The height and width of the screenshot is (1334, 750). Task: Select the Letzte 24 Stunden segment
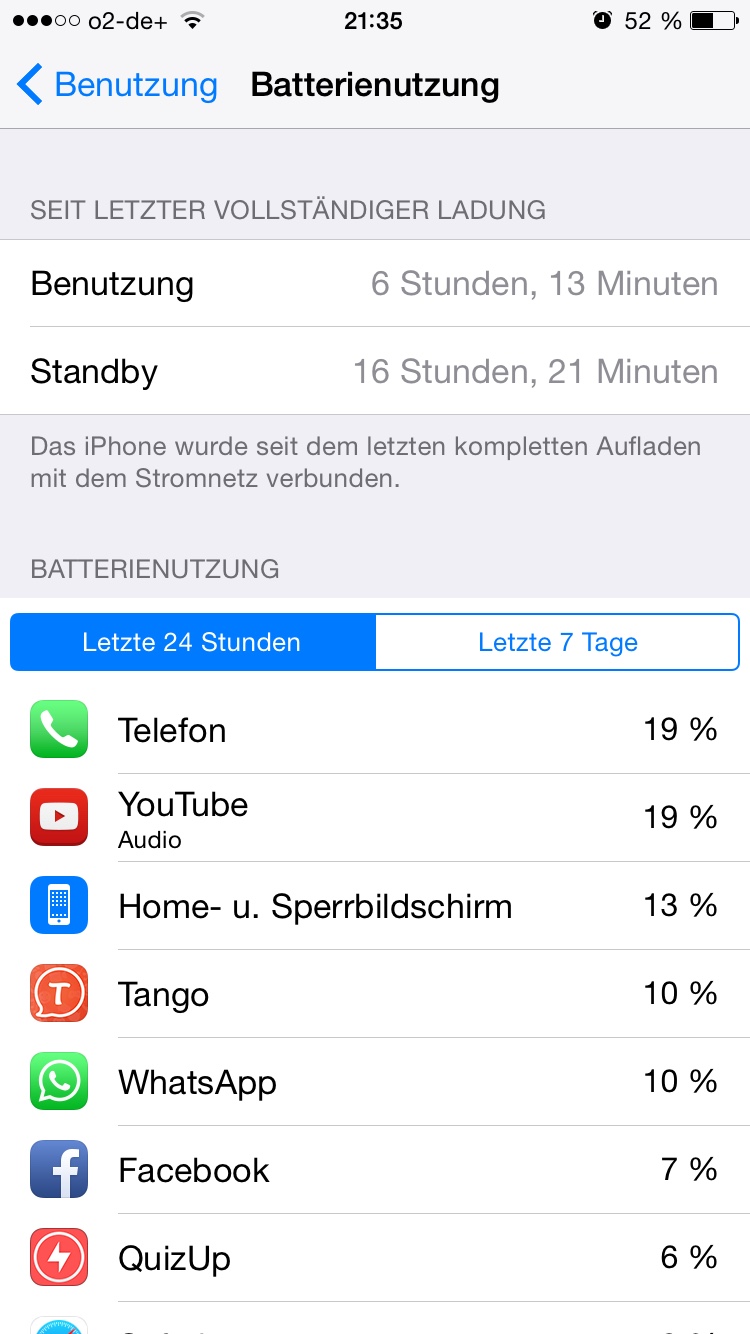pyautogui.click(x=192, y=642)
